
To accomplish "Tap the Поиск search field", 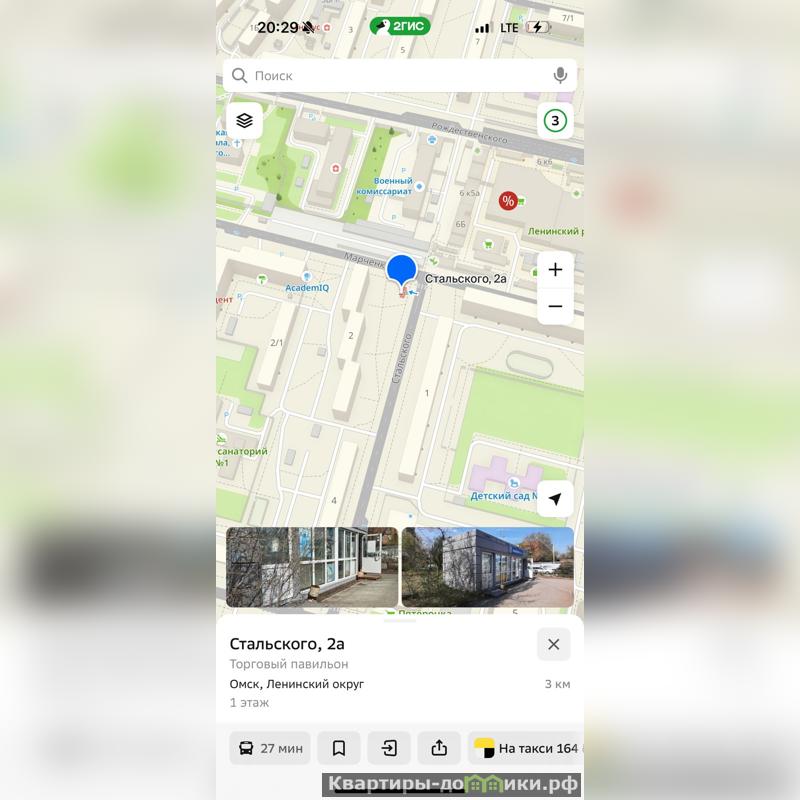I will pyautogui.click(x=390, y=76).
